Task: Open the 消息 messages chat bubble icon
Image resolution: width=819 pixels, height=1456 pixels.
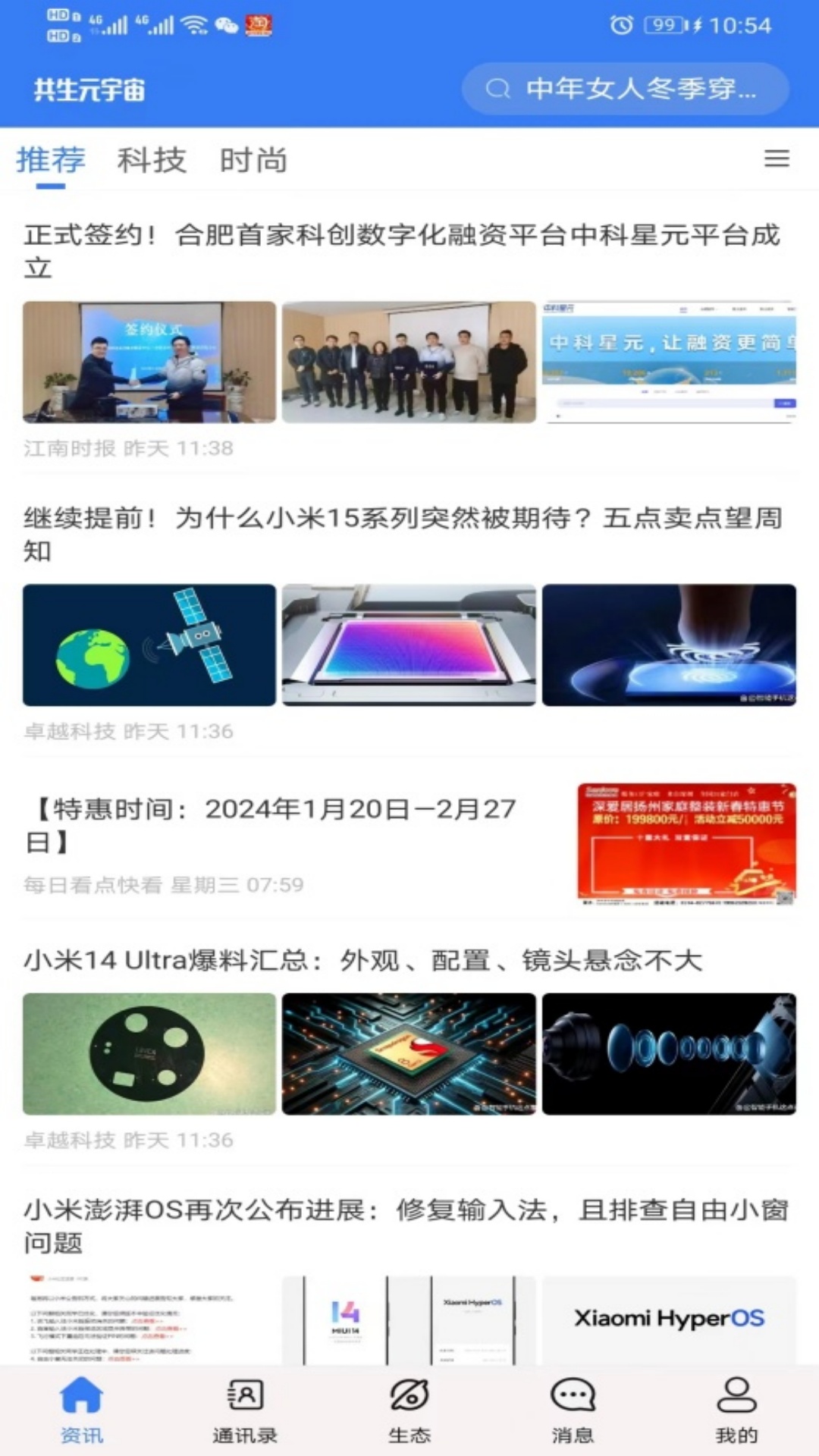Action: [573, 1407]
